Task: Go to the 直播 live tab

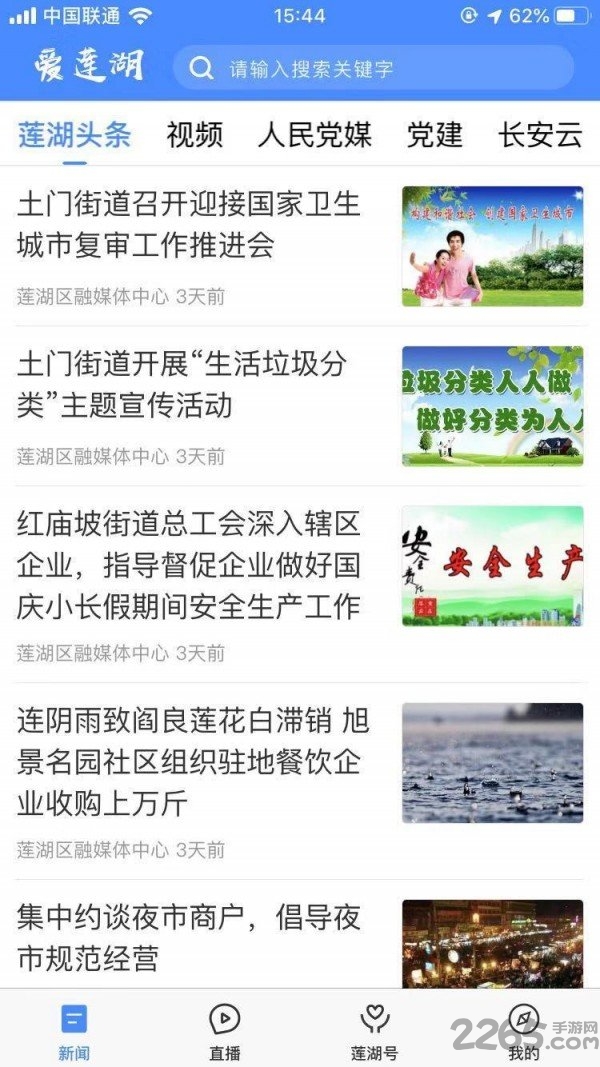Action: point(224,1030)
